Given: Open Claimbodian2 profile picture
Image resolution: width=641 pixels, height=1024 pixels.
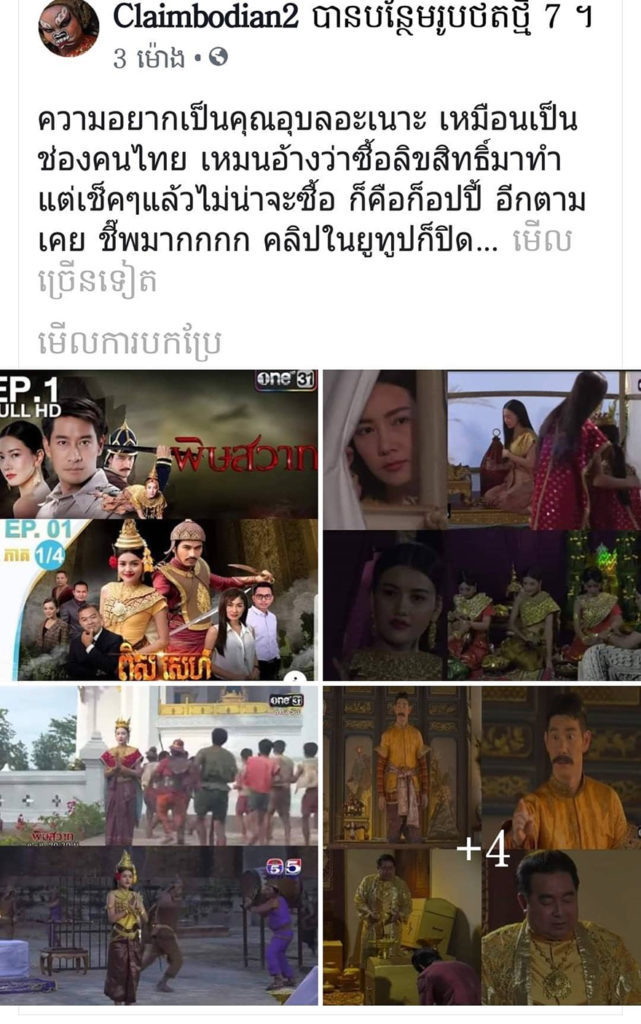Looking at the screenshot, I should pyautogui.click(x=68, y=28).
